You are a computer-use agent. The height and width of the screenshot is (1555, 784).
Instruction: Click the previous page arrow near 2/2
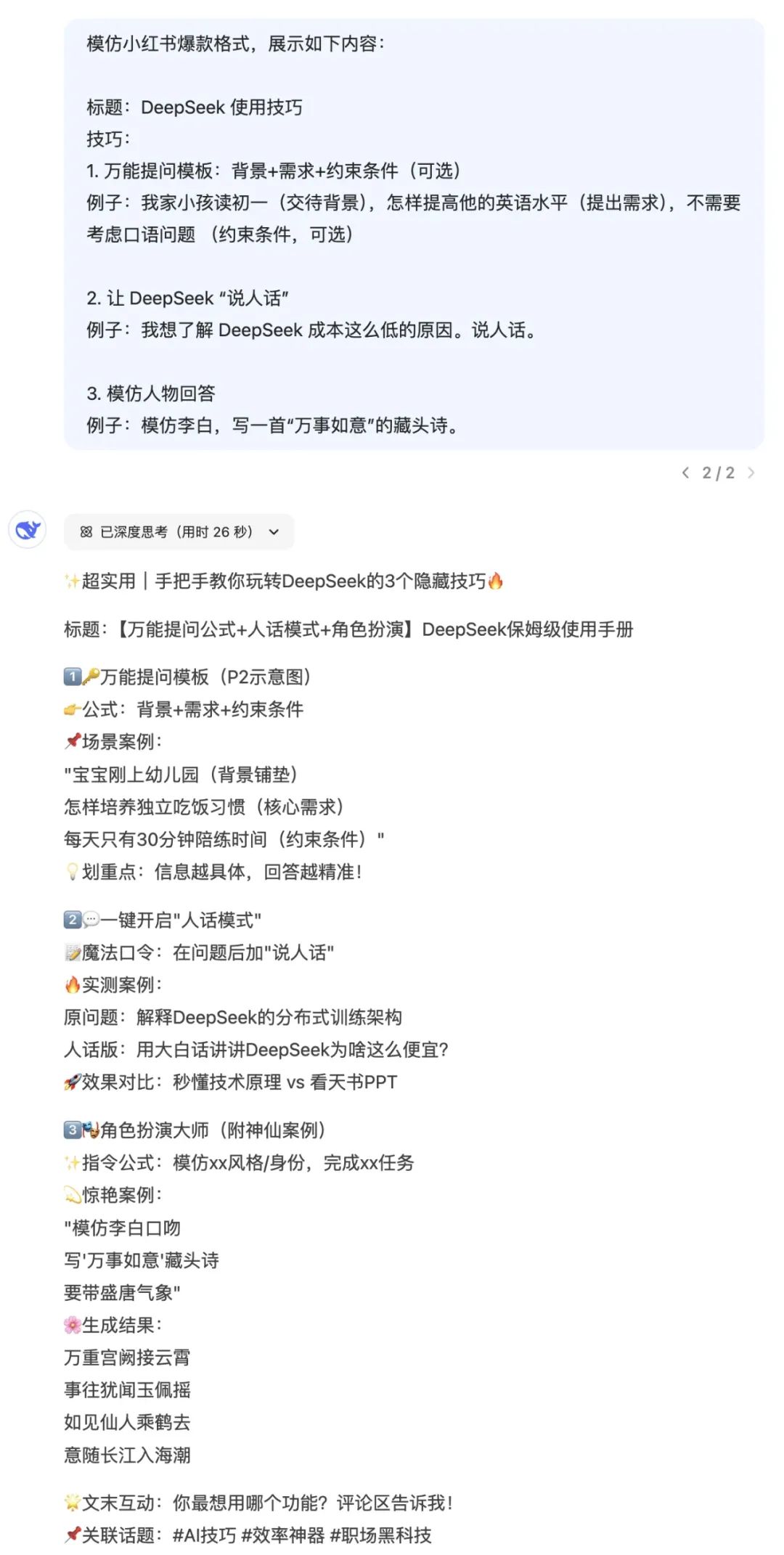685,473
